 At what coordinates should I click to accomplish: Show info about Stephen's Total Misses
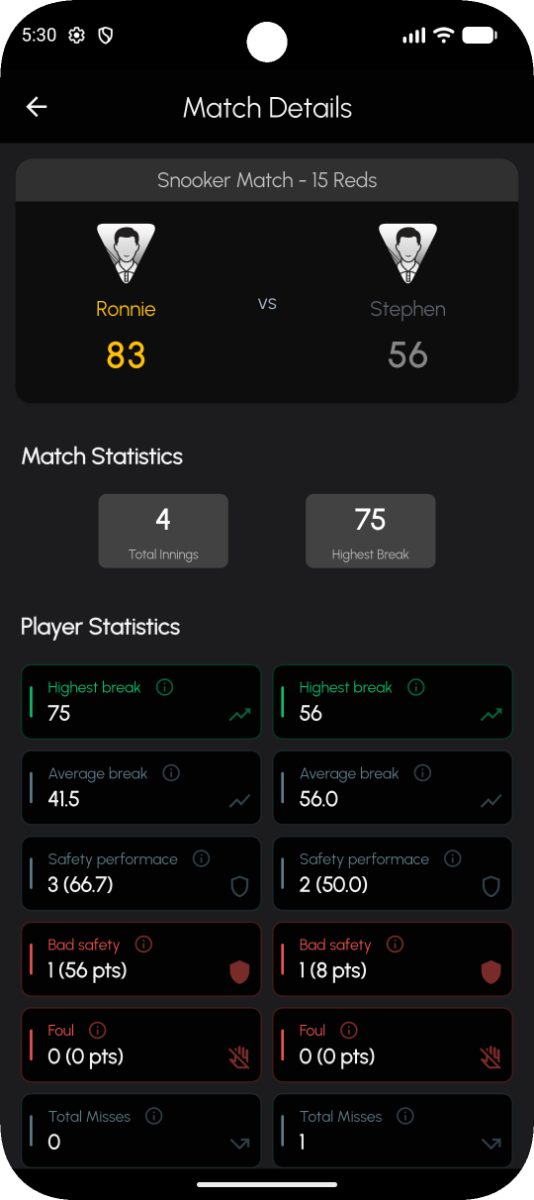click(406, 1116)
